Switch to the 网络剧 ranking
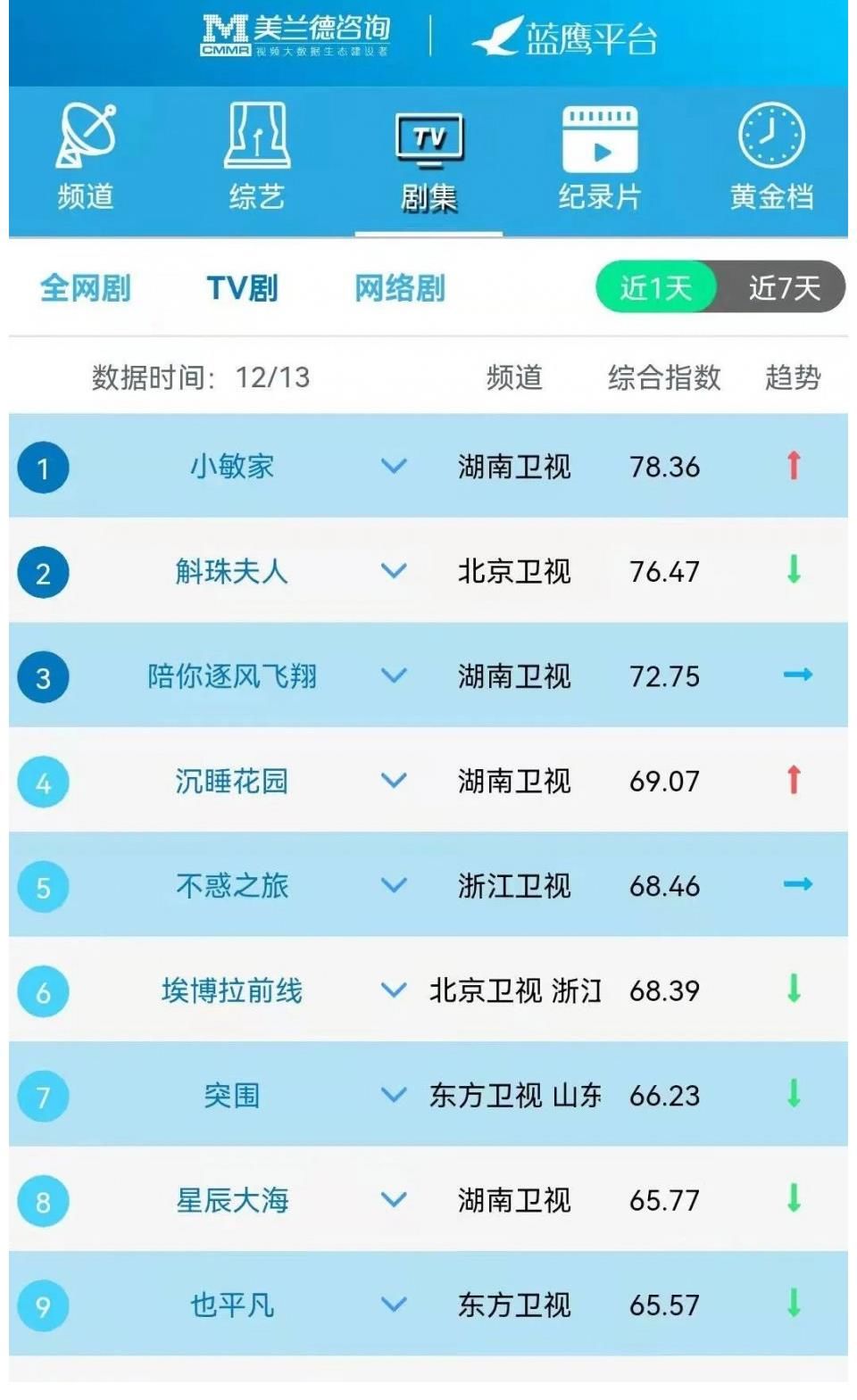 400,288
